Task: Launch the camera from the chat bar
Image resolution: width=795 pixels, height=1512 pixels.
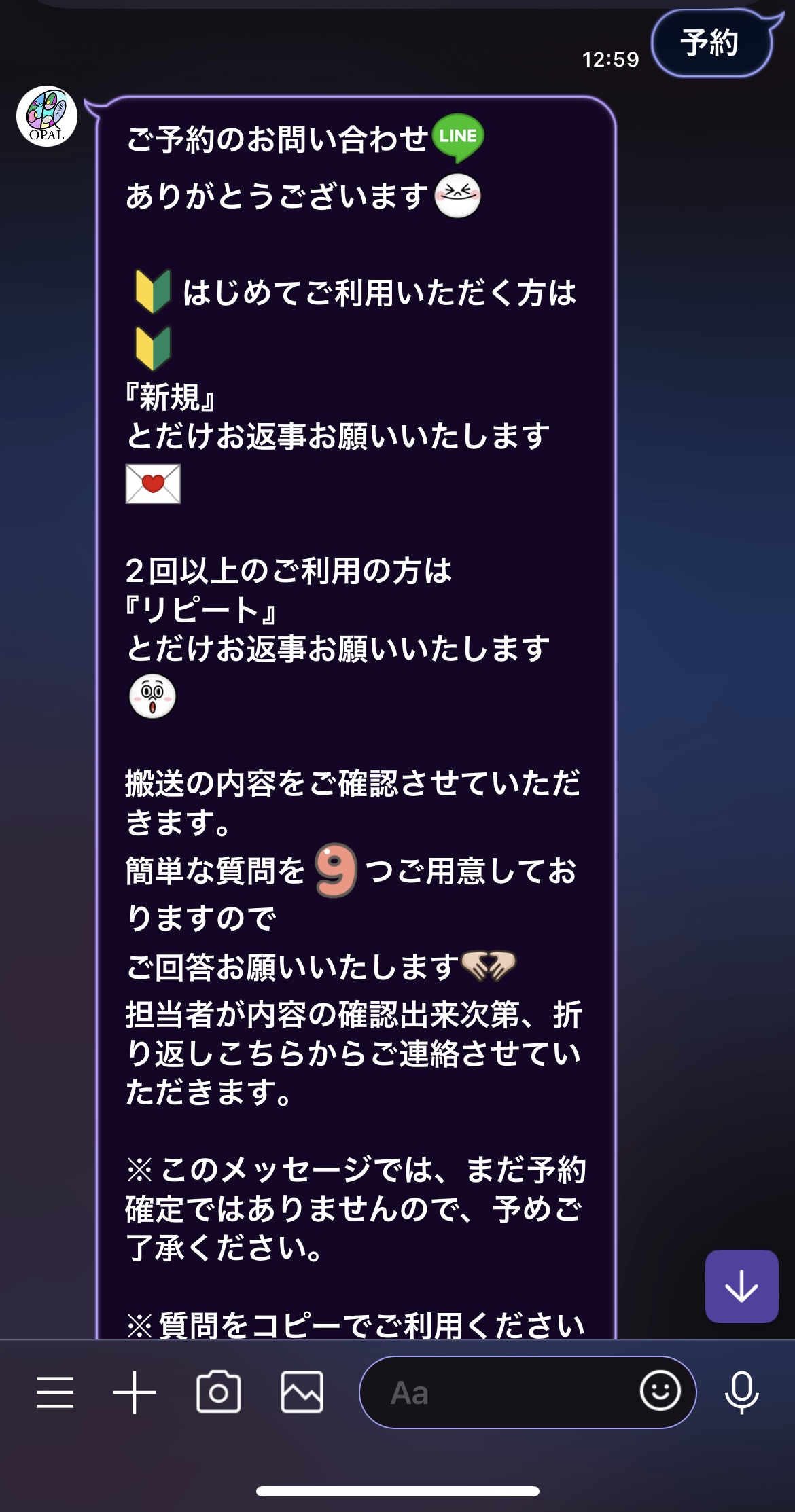Action: coord(218,1392)
